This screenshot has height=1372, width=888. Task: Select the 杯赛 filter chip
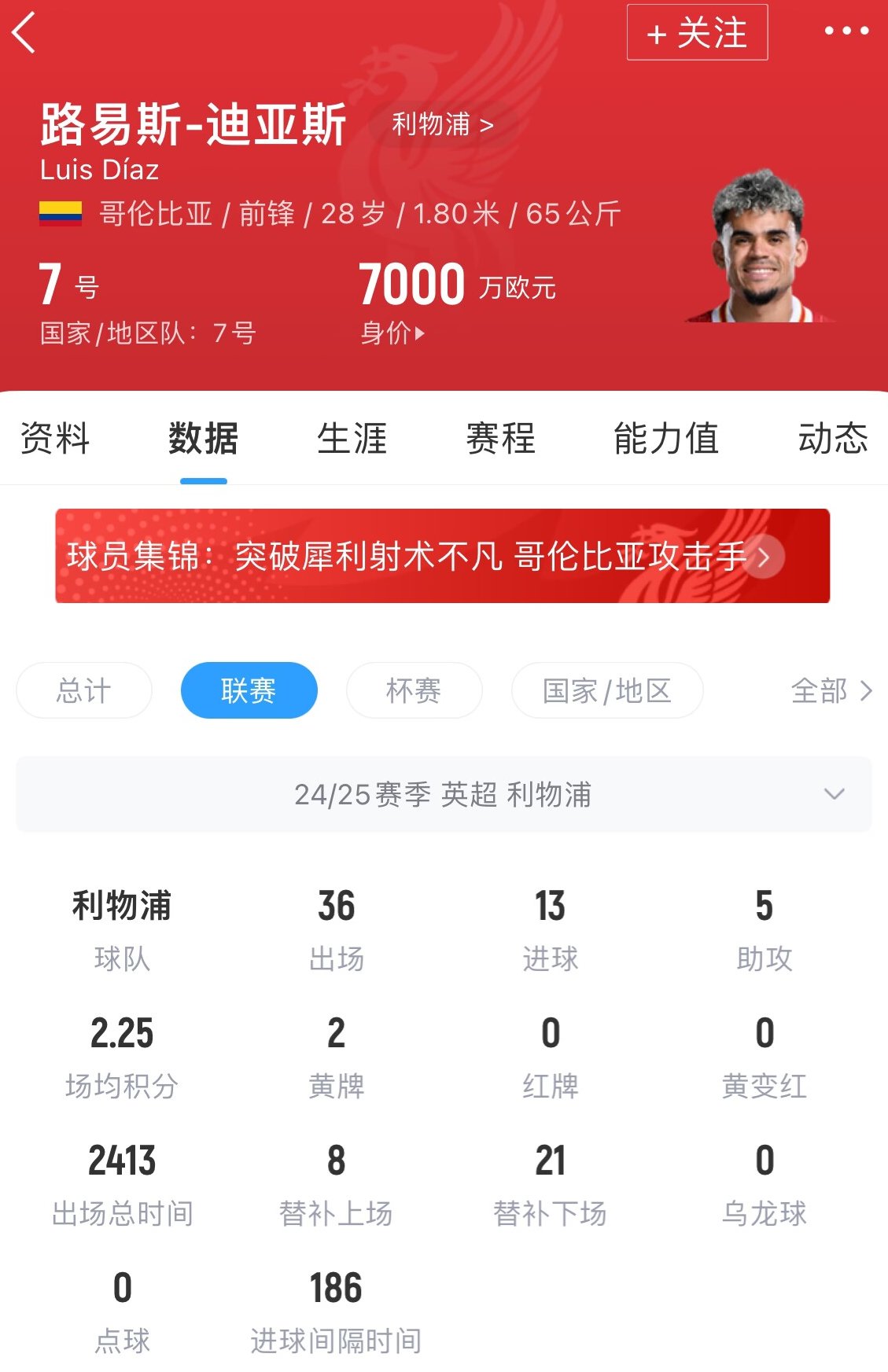click(414, 690)
